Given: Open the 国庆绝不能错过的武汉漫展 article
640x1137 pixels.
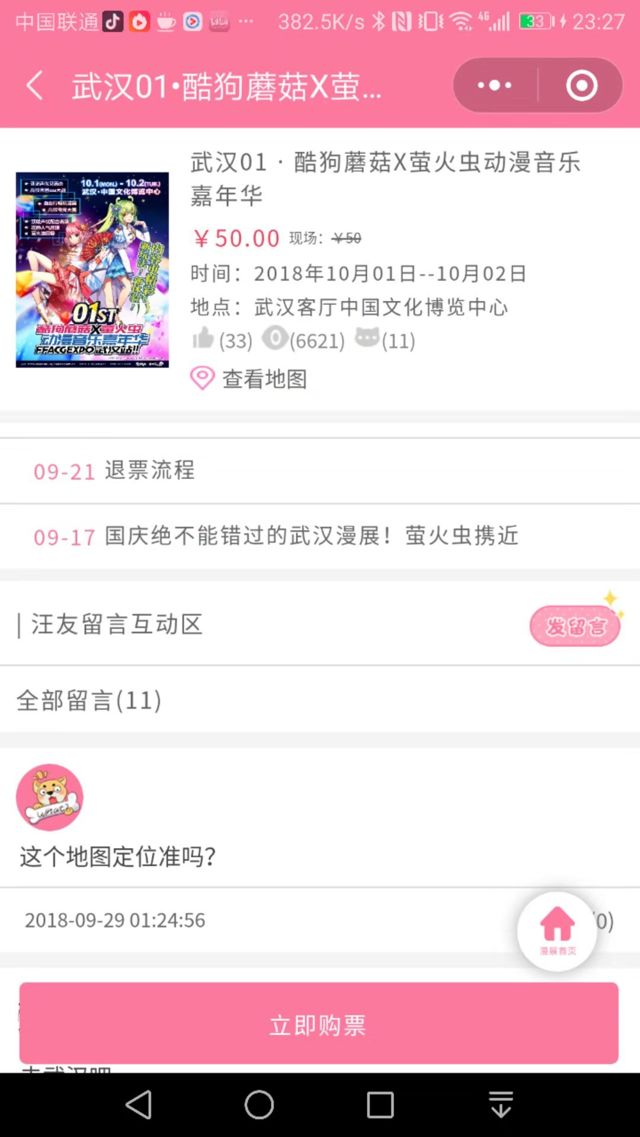Looking at the screenshot, I should pos(310,536).
